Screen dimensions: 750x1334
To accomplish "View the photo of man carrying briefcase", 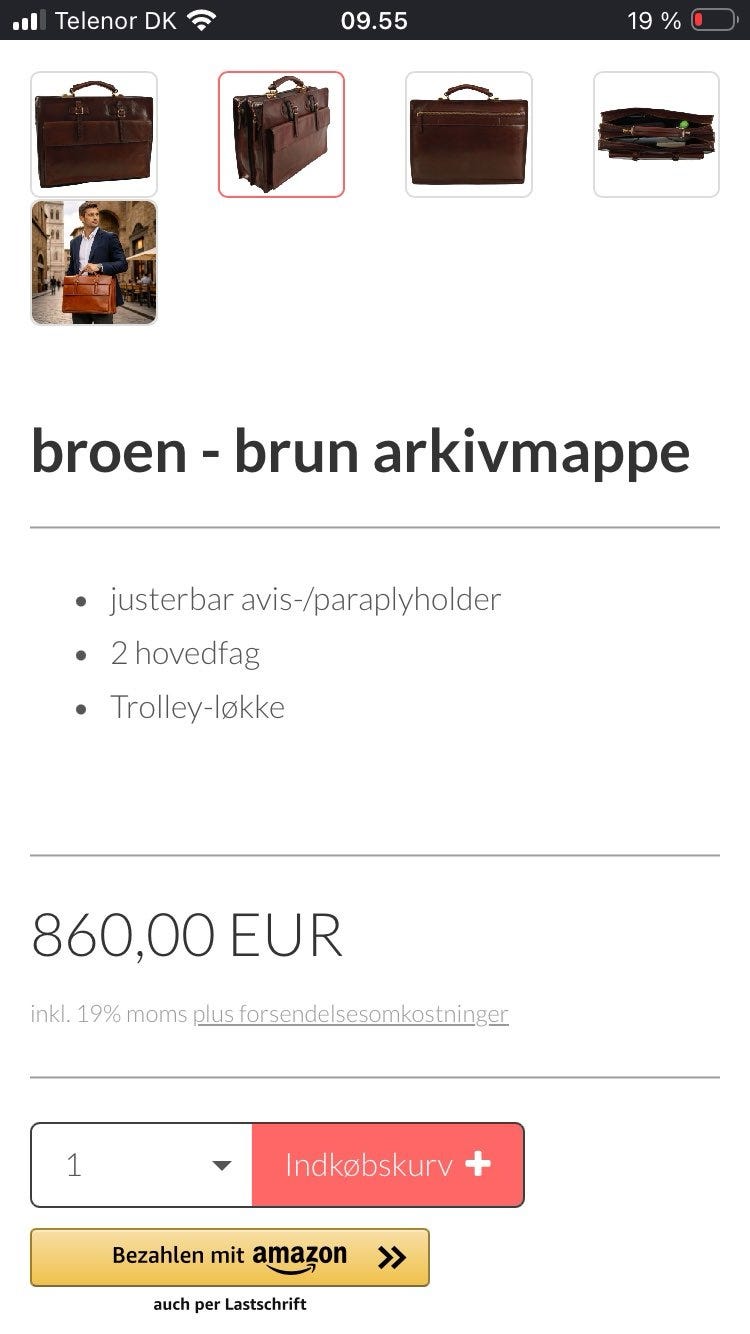I will coord(94,263).
